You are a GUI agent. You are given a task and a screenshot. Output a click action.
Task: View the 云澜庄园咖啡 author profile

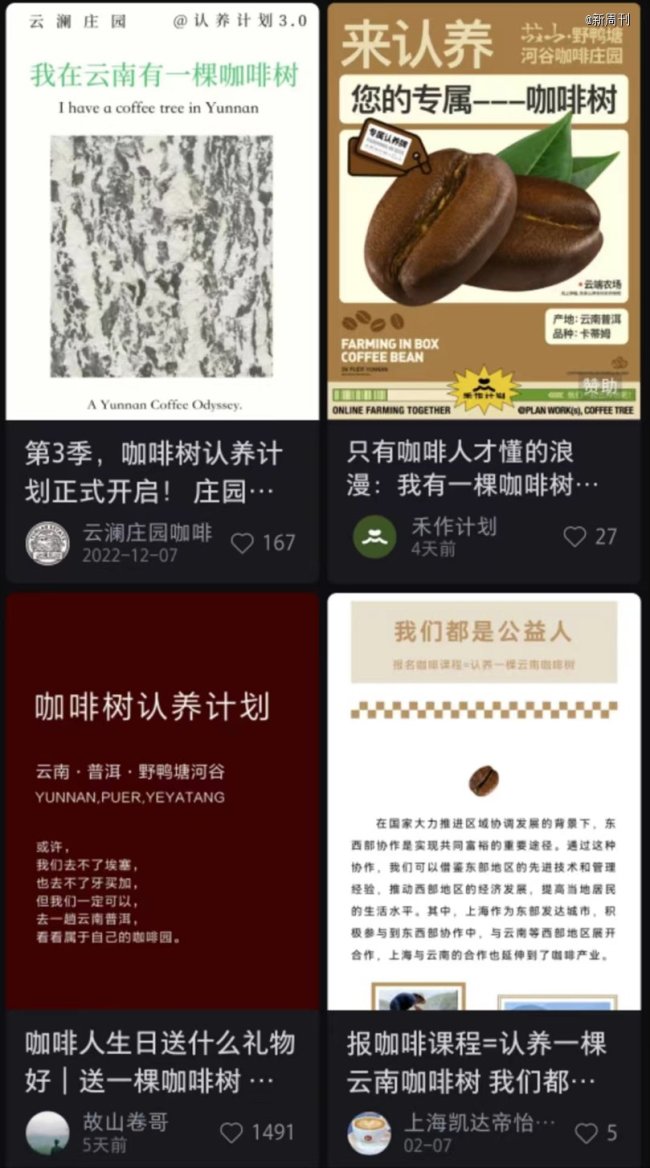(47, 543)
